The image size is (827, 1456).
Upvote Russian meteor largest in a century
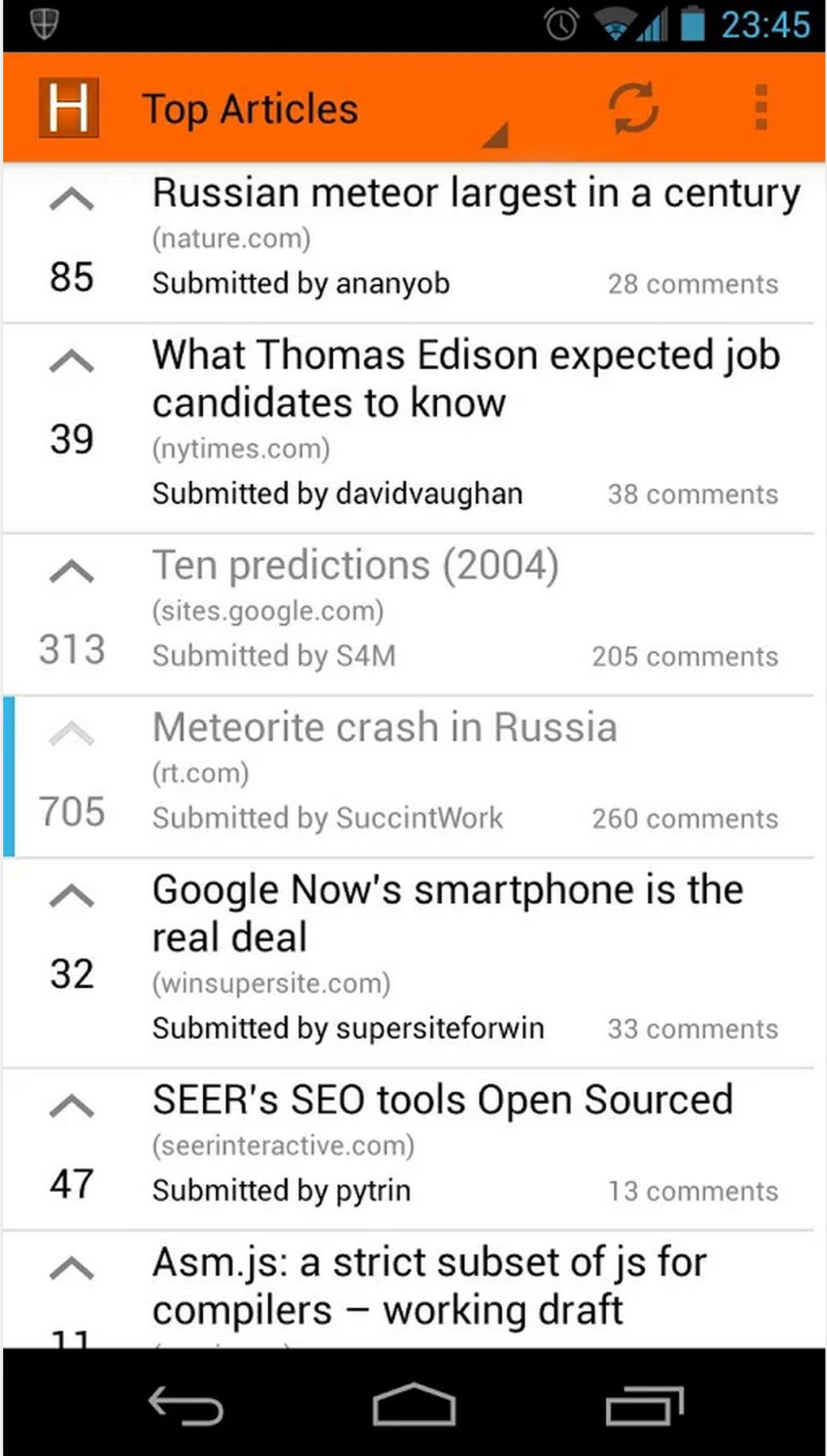(71, 199)
